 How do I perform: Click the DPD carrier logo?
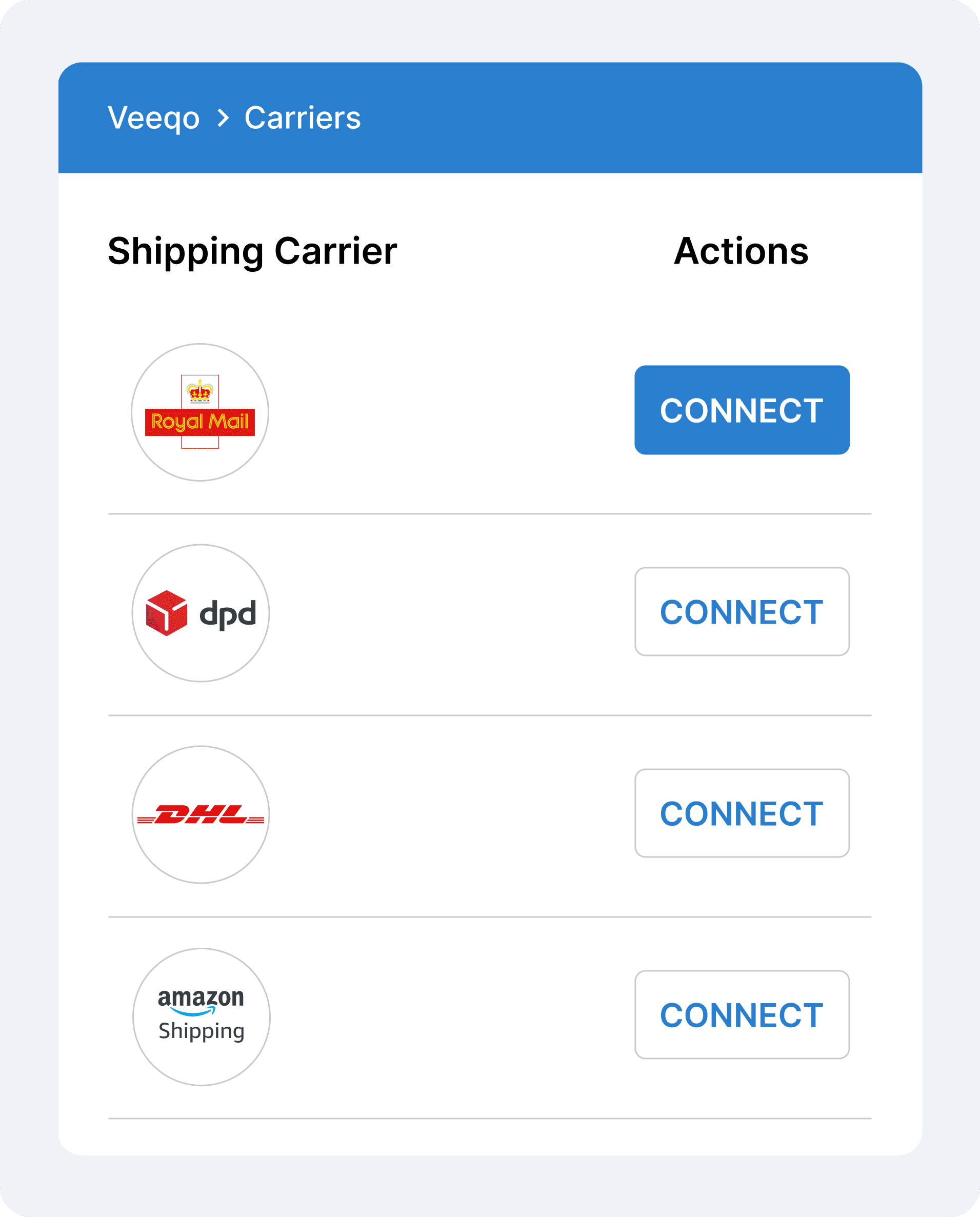(x=200, y=613)
